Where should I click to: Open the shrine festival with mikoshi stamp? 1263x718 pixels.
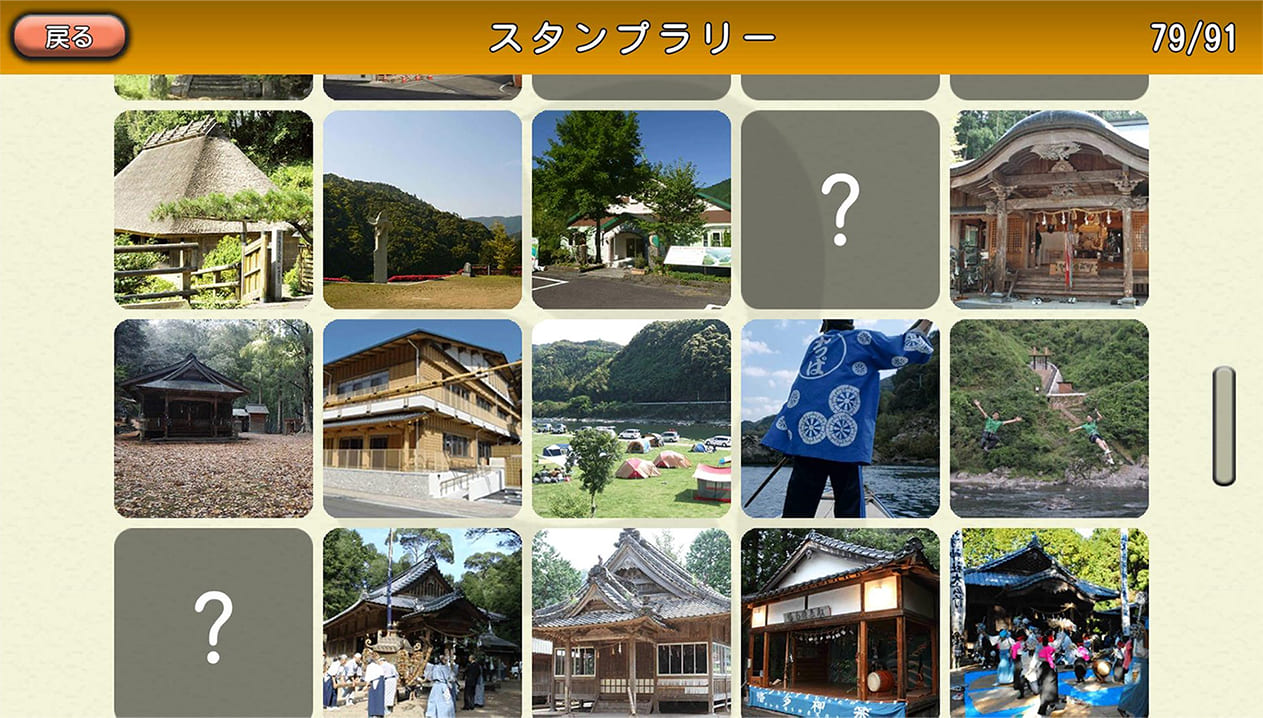click(x=422, y=622)
